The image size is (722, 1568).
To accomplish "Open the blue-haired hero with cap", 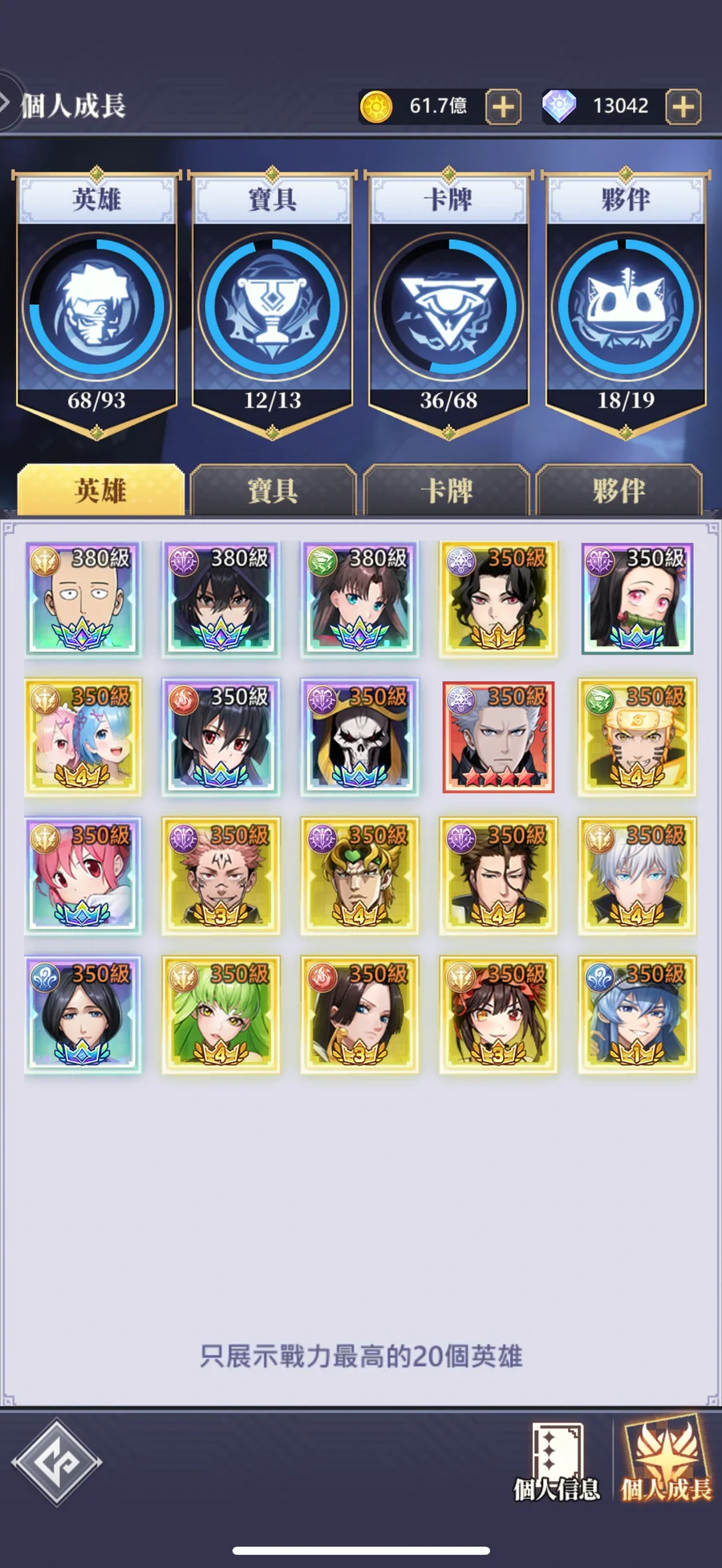I will [x=637, y=1015].
